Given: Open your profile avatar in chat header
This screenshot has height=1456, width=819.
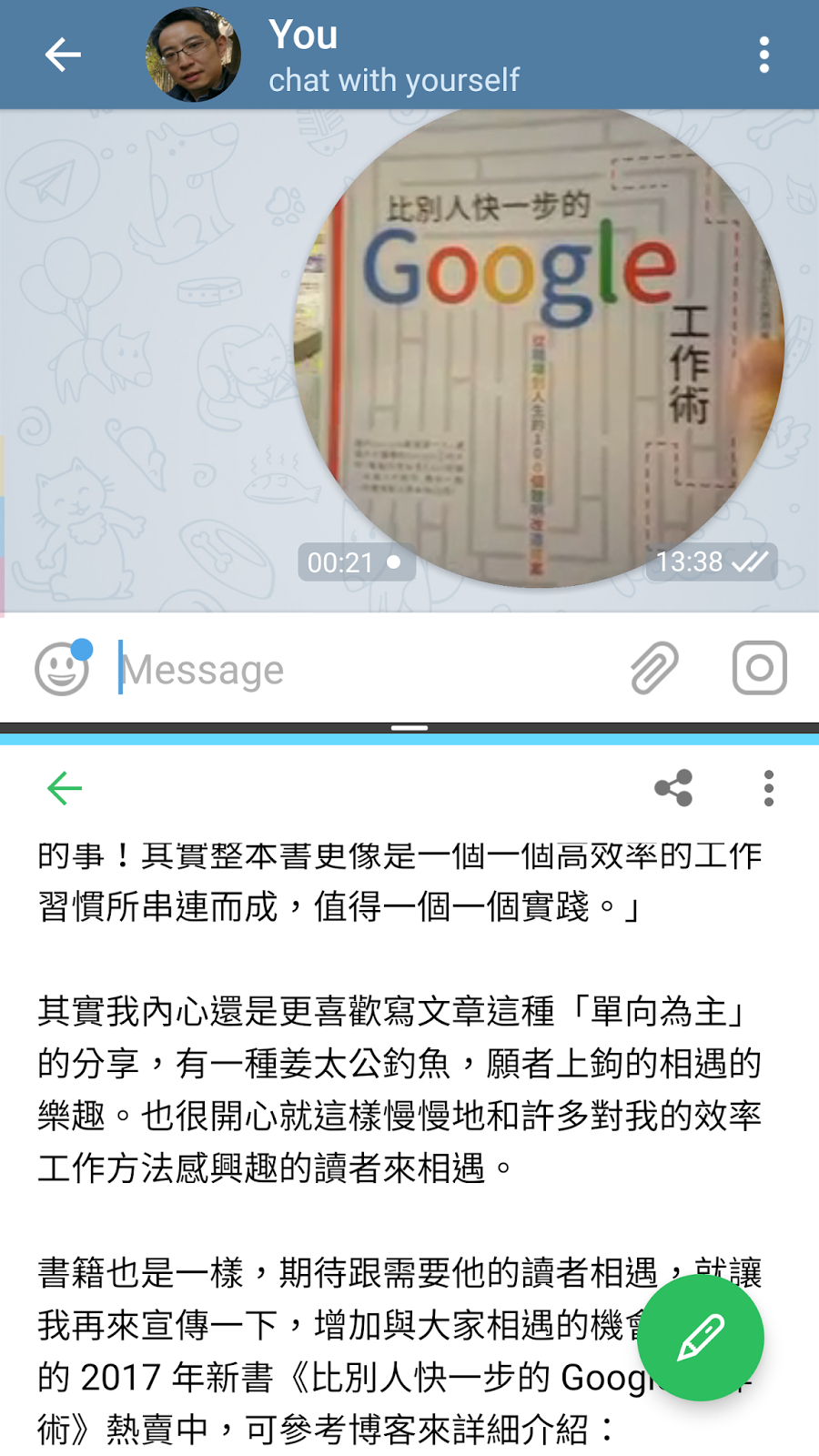Looking at the screenshot, I should [194, 55].
